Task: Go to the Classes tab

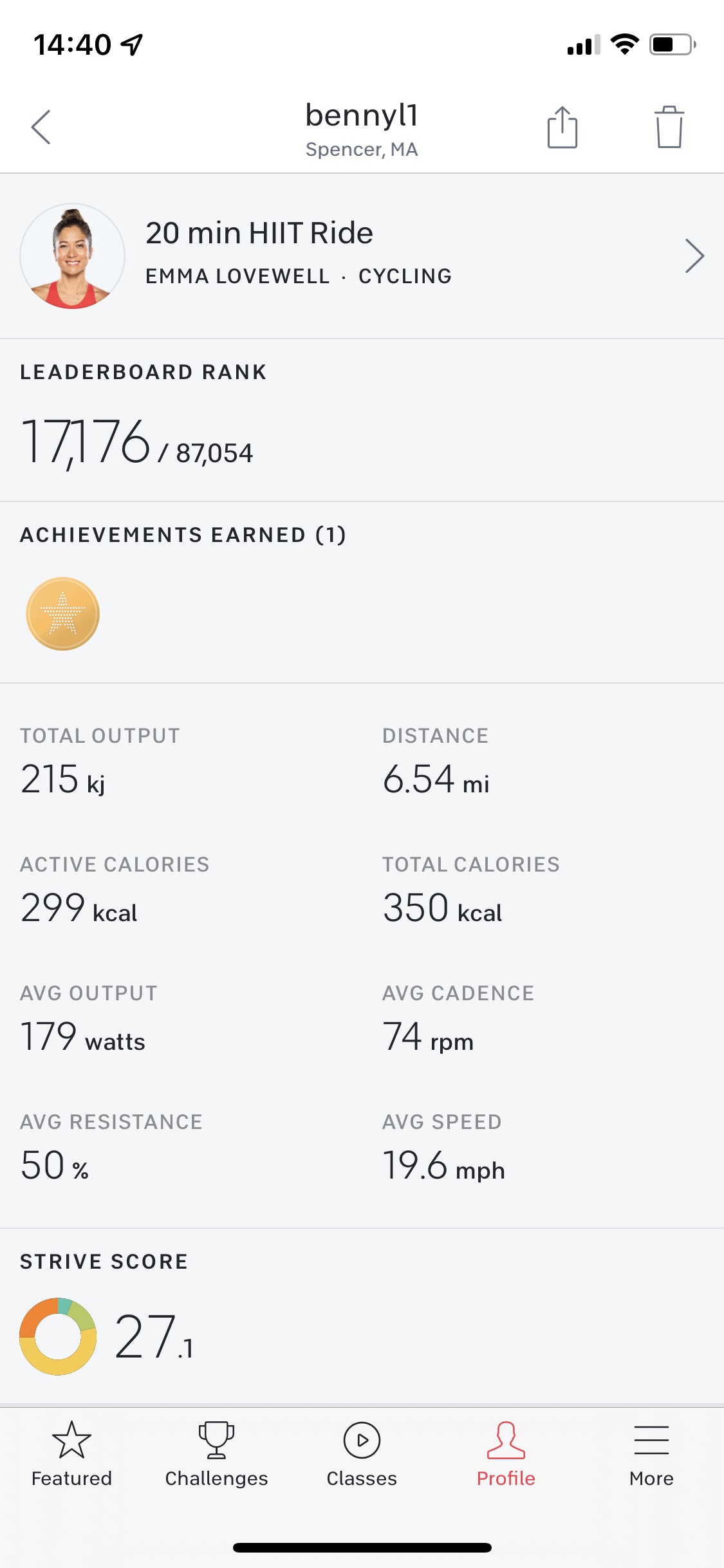Action: [x=362, y=1454]
